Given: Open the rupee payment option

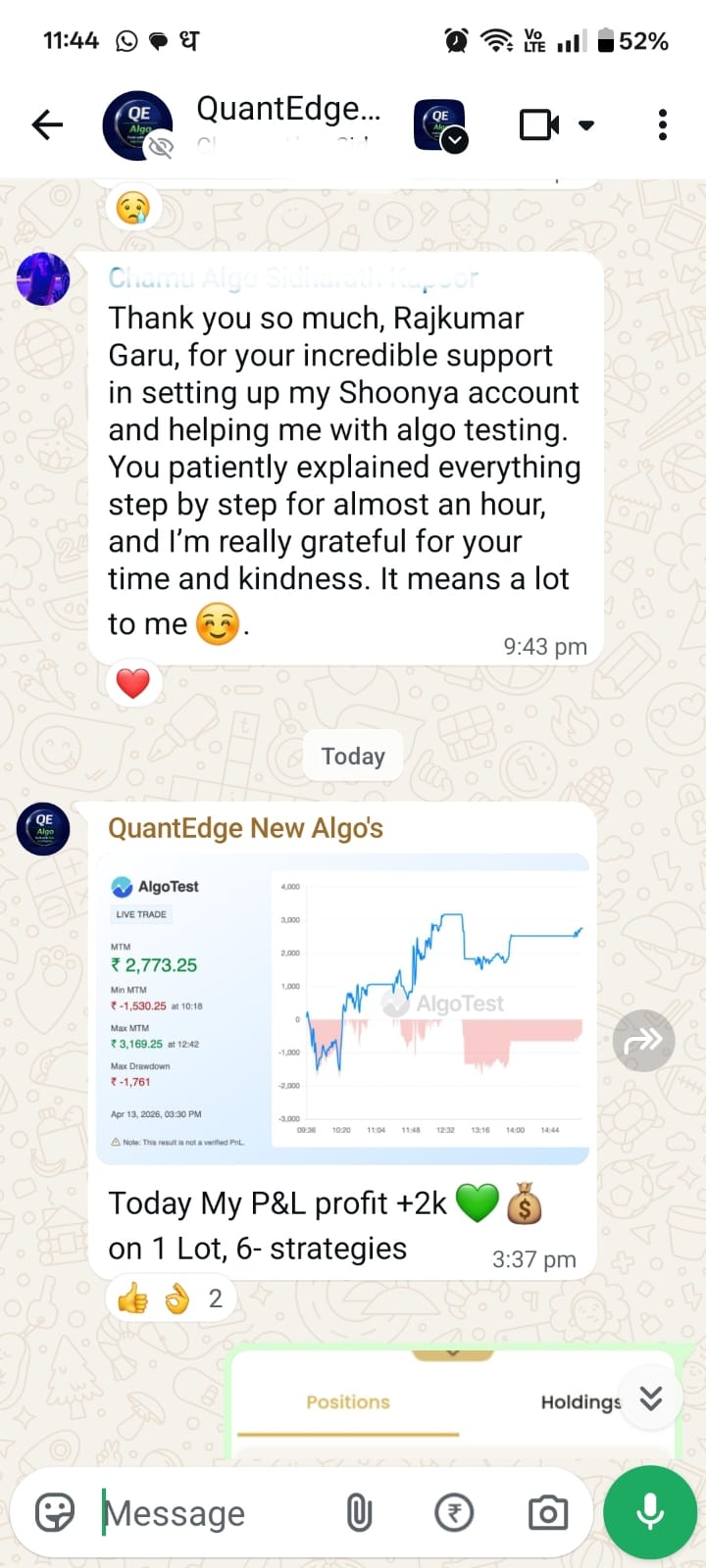Looking at the screenshot, I should (454, 1513).
